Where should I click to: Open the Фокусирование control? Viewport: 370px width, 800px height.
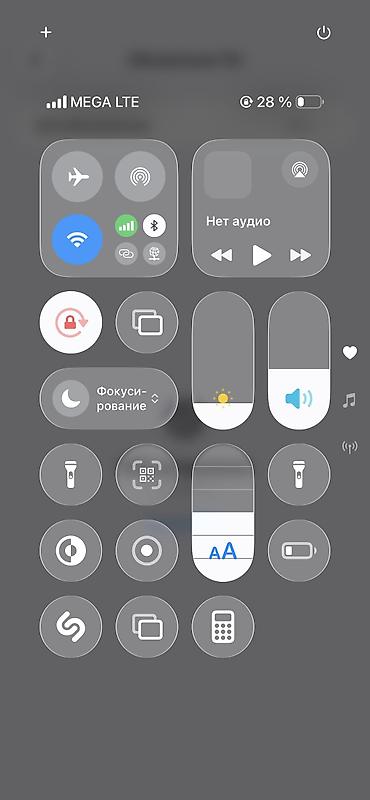tap(109, 398)
